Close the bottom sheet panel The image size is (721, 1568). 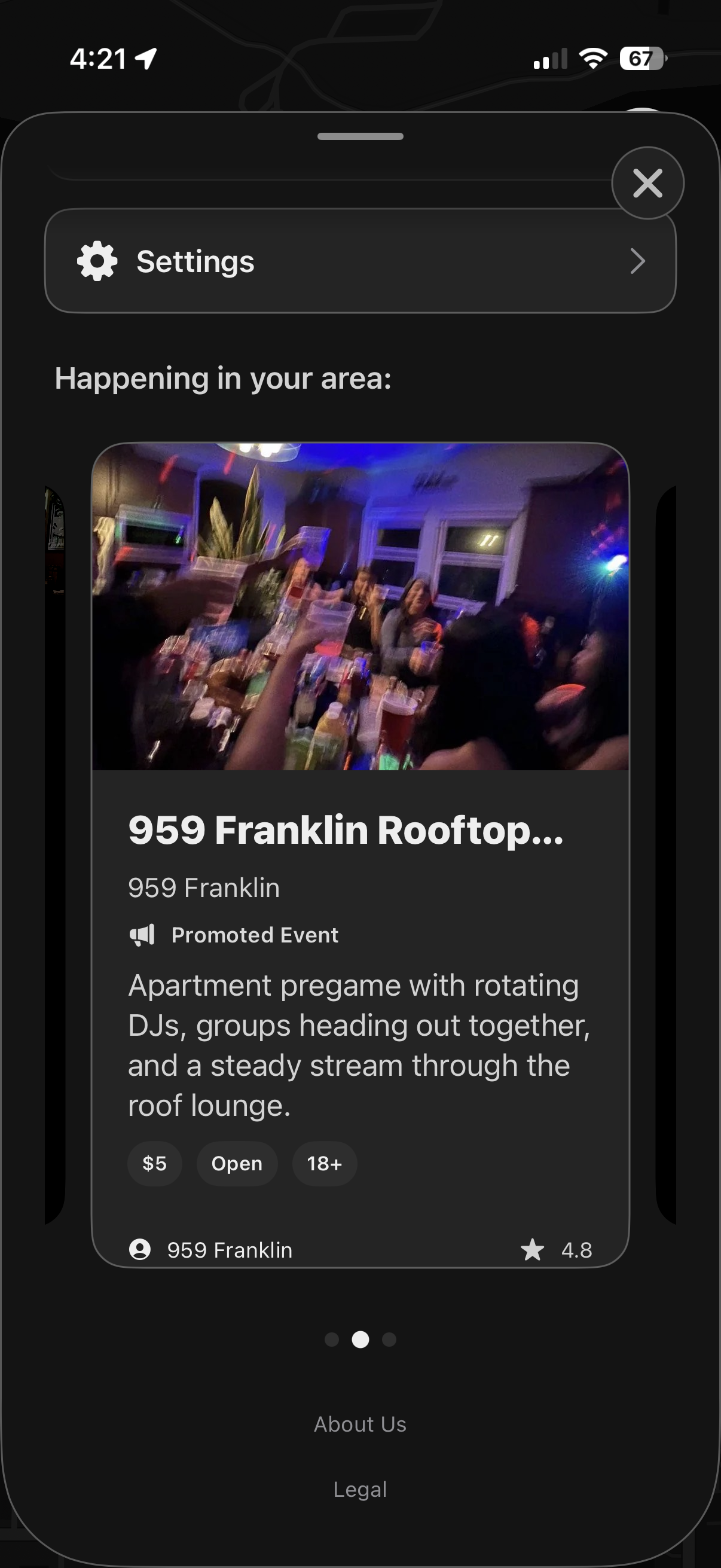click(x=647, y=183)
